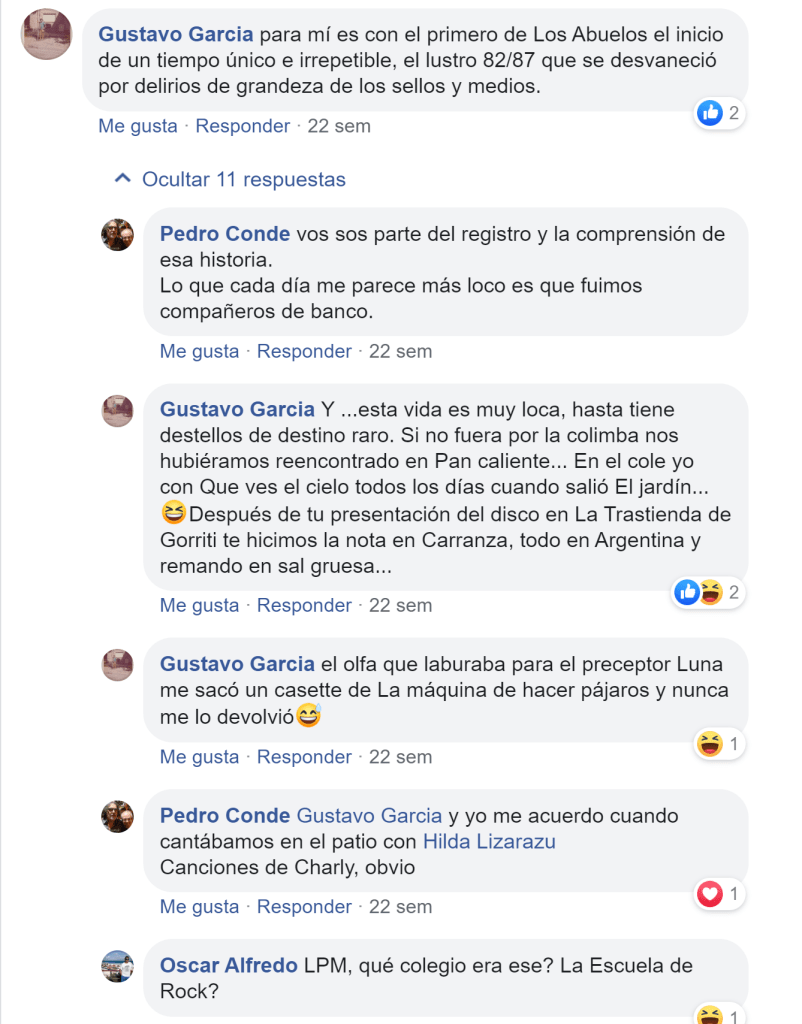Reply to Pedro Conde's compañeros de banco comment

tap(304, 351)
